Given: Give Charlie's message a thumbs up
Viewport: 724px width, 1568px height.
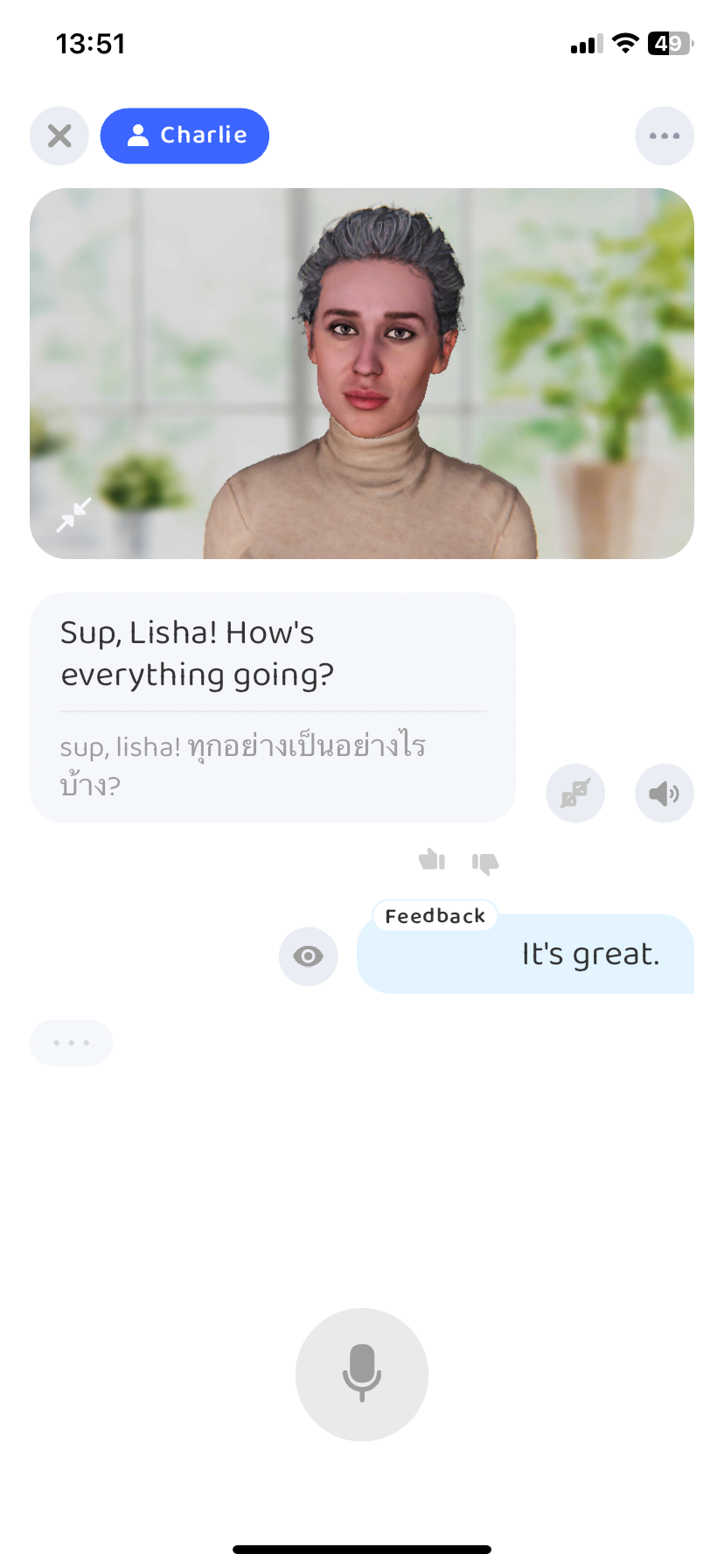Looking at the screenshot, I should (432, 861).
